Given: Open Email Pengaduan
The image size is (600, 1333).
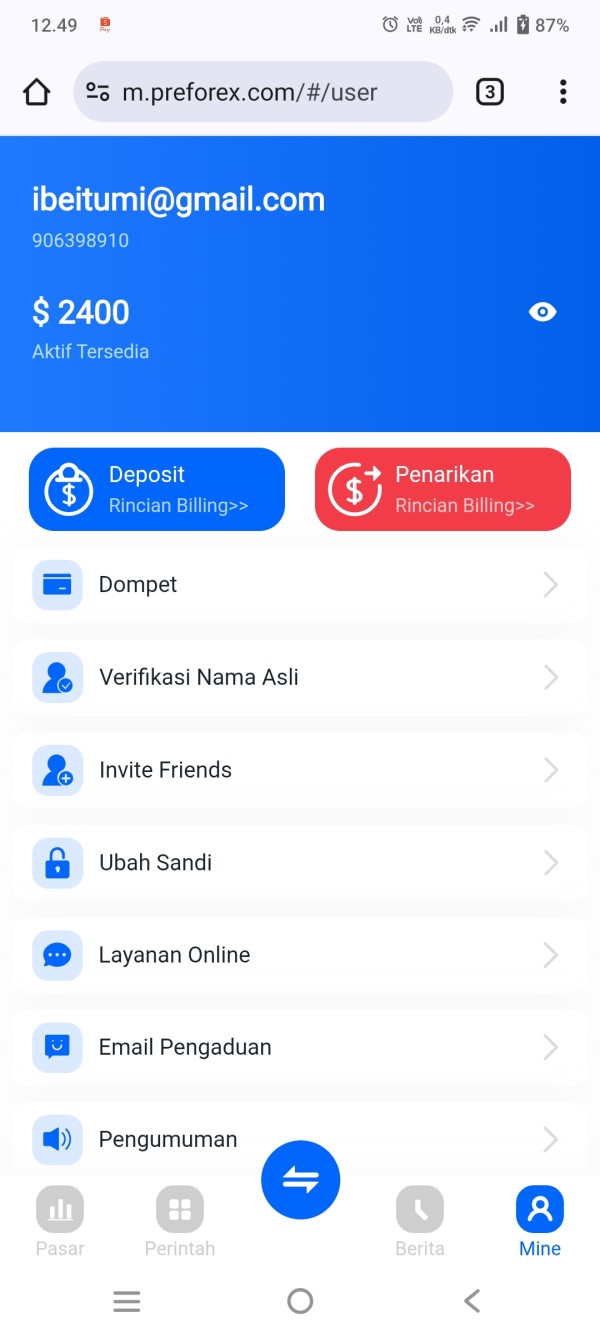Looking at the screenshot, I should point(300,1047).
